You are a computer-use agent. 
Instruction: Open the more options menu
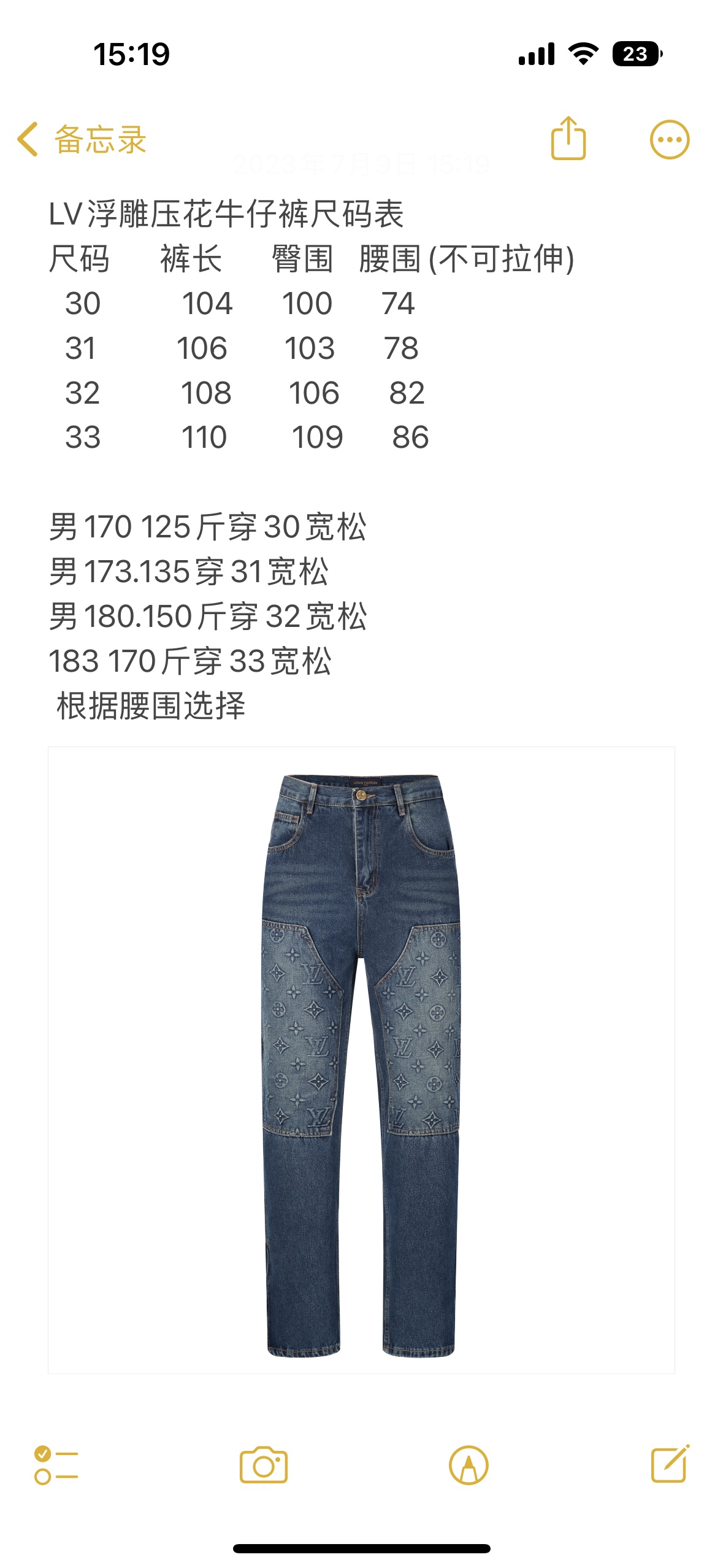click(x=669, y=140)
